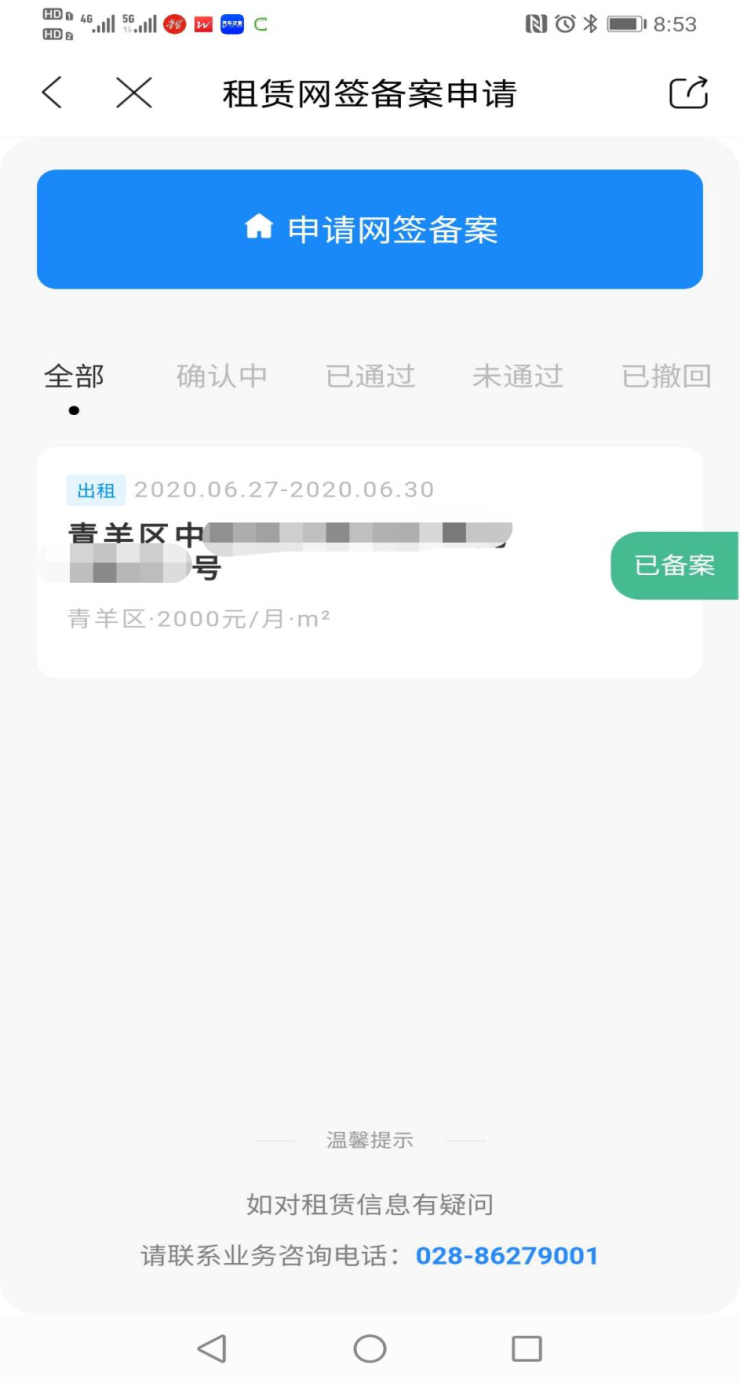Tap the 申请网签备案 button
This screenshot has height=1383, width=740.
tap(370, 230)
